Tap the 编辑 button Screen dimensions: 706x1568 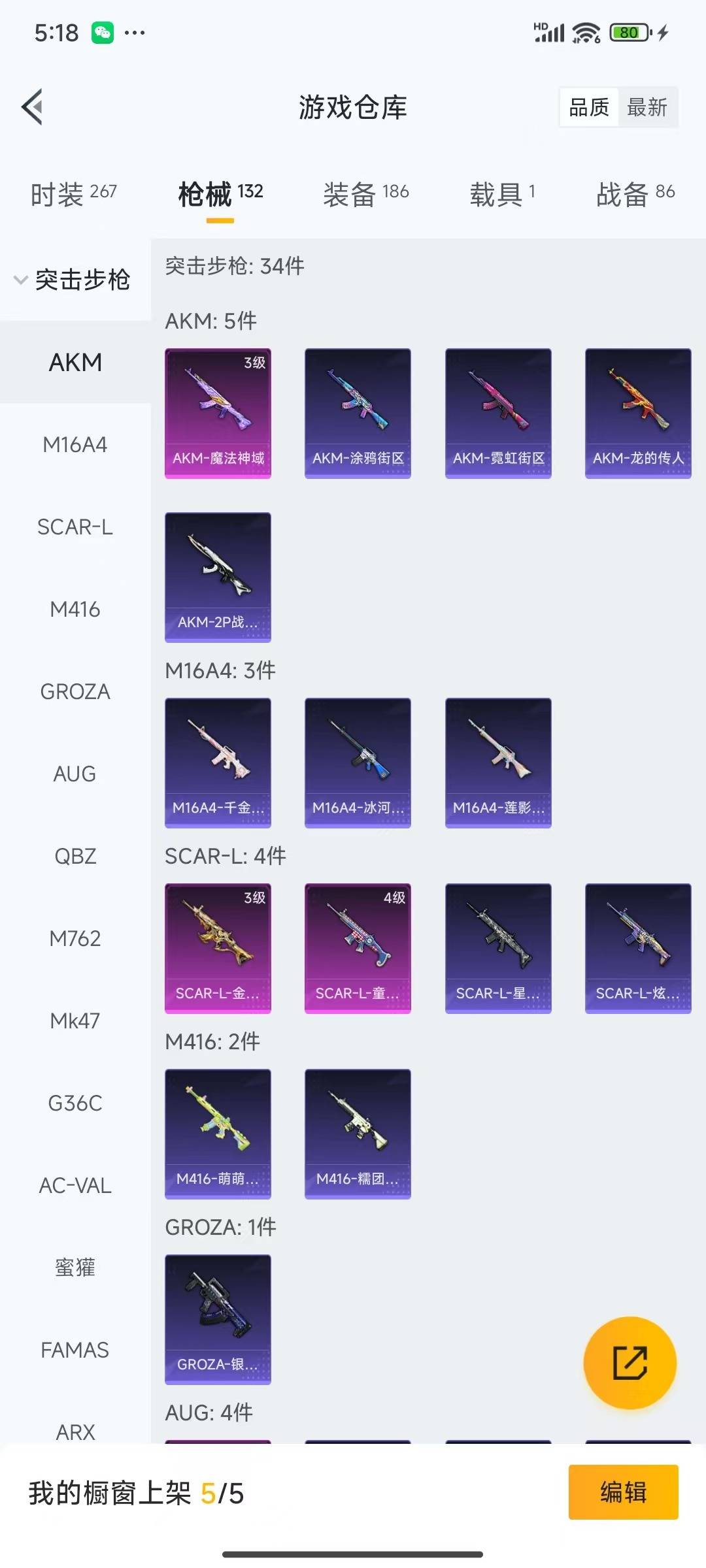[623, 1492]
